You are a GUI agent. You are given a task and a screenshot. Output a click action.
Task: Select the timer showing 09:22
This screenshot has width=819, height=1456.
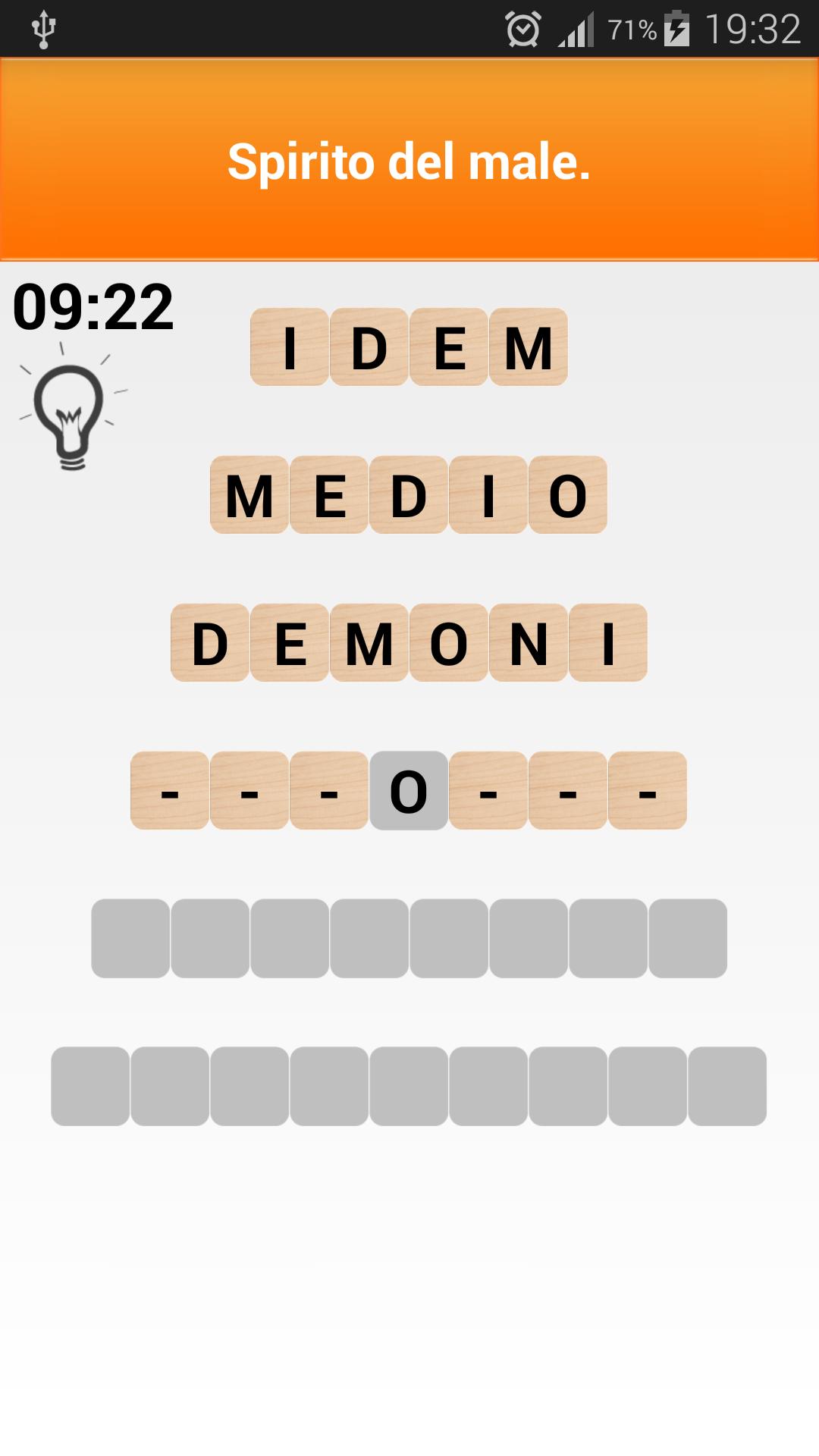(93, 307)
